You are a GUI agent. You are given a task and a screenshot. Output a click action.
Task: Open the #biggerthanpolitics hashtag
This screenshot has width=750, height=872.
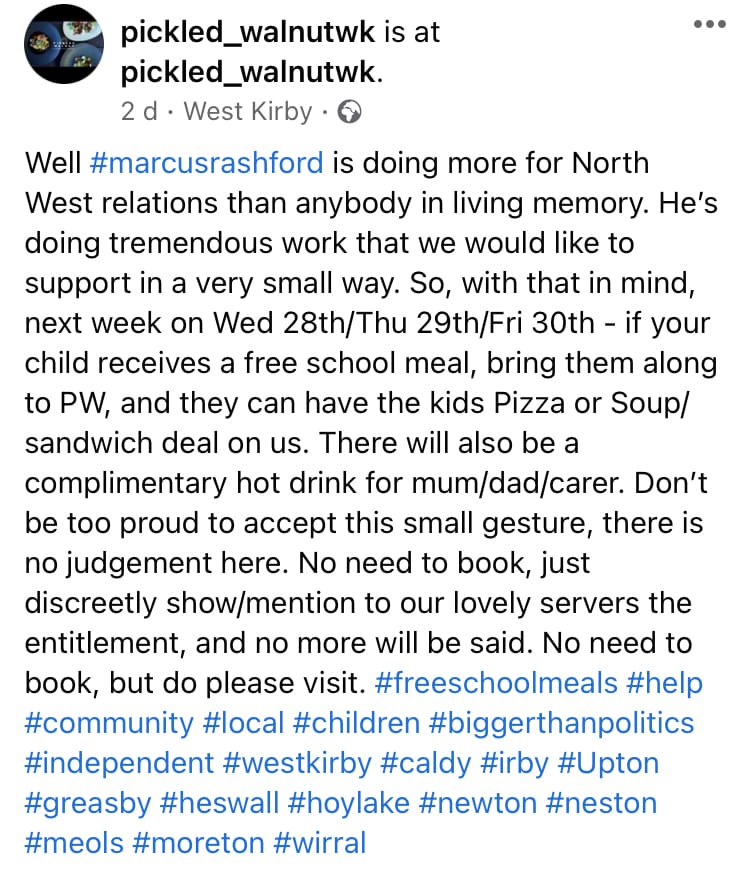564,723
